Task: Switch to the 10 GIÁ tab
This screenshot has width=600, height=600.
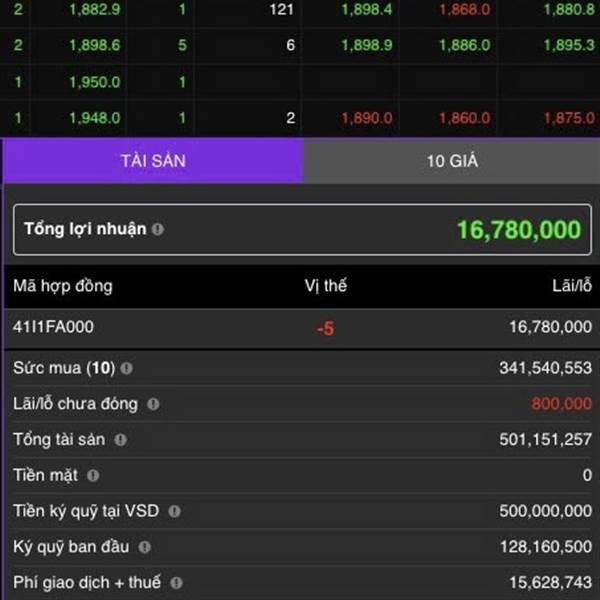Action: (452, 161)
